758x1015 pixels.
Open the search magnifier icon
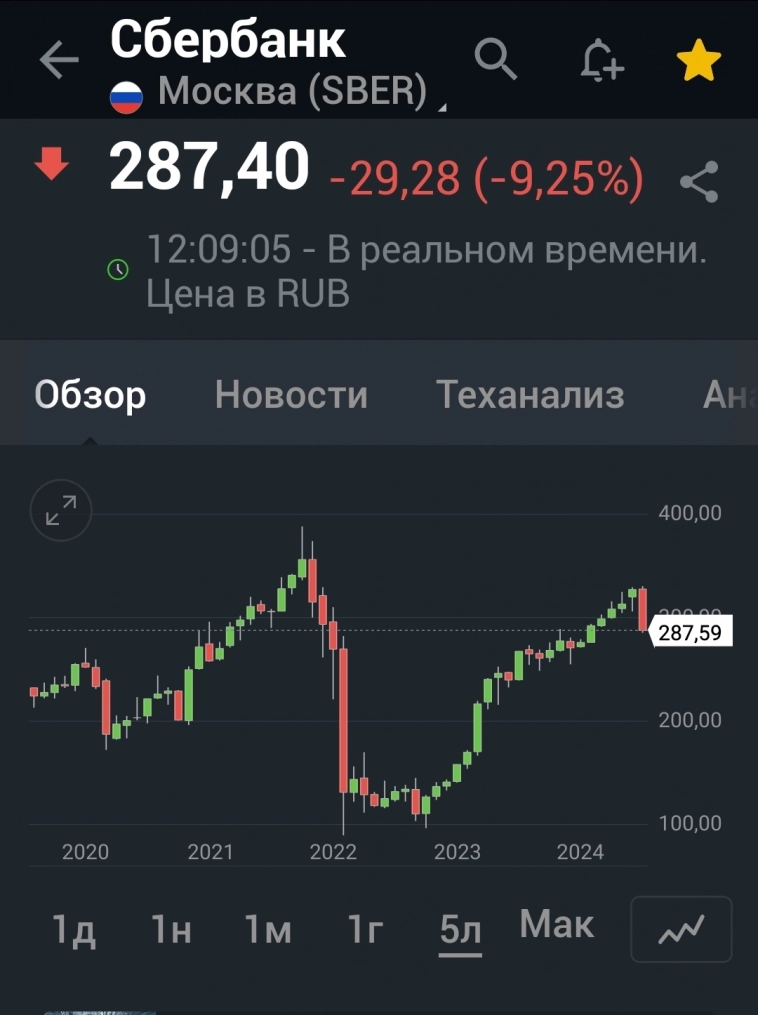(495, 60)
